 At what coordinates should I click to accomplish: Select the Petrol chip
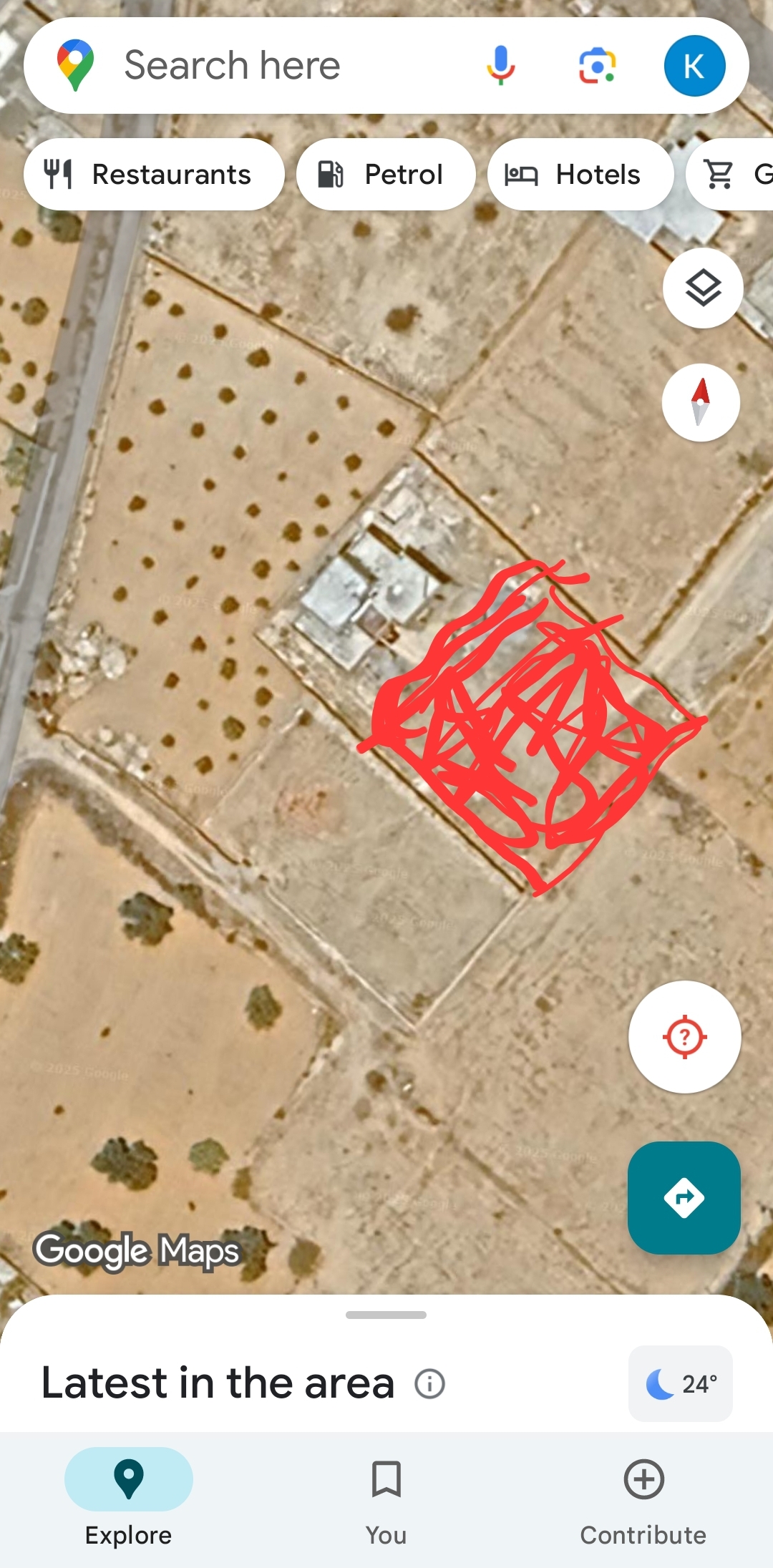pyautogui.click(x=386, y=175)
